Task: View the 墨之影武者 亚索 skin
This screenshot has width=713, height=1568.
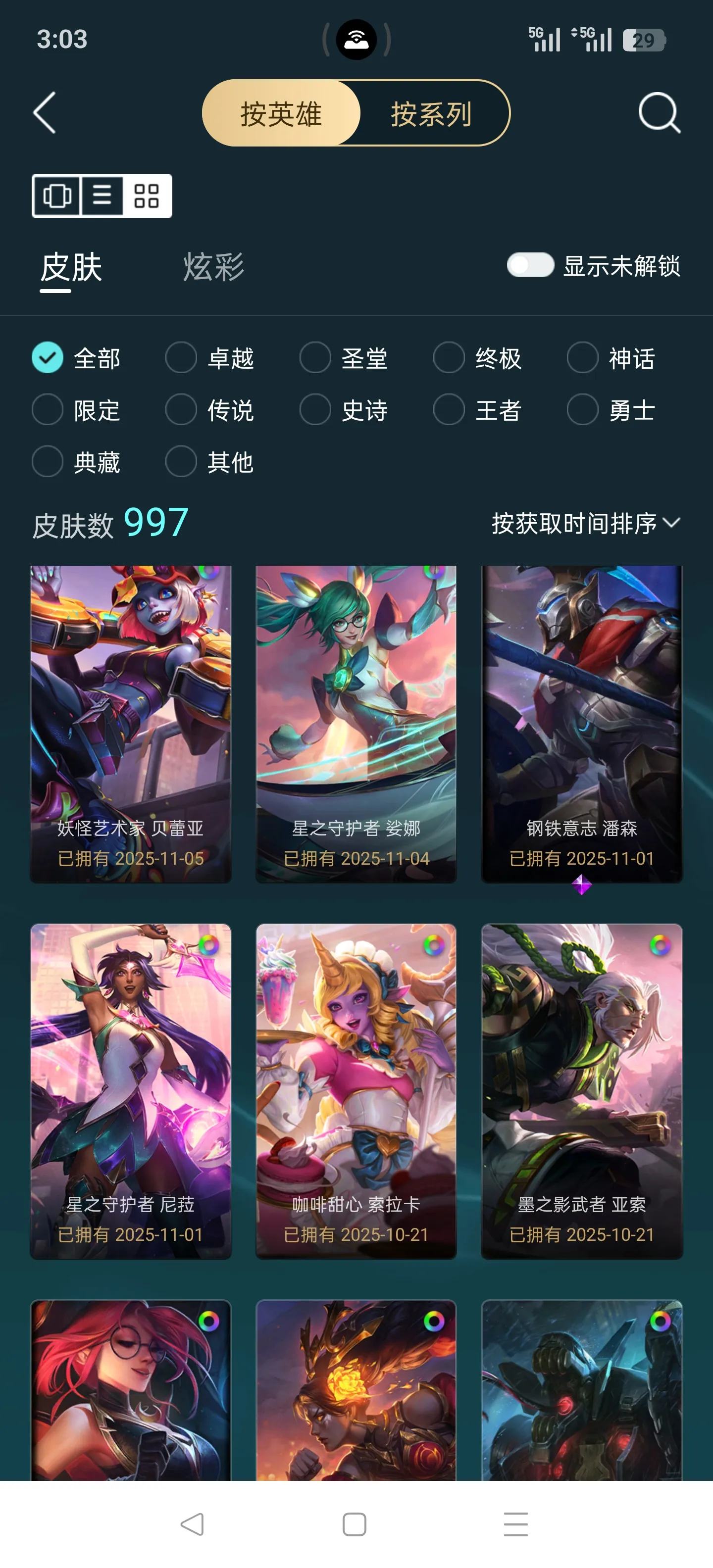Action: [581, 1091]
